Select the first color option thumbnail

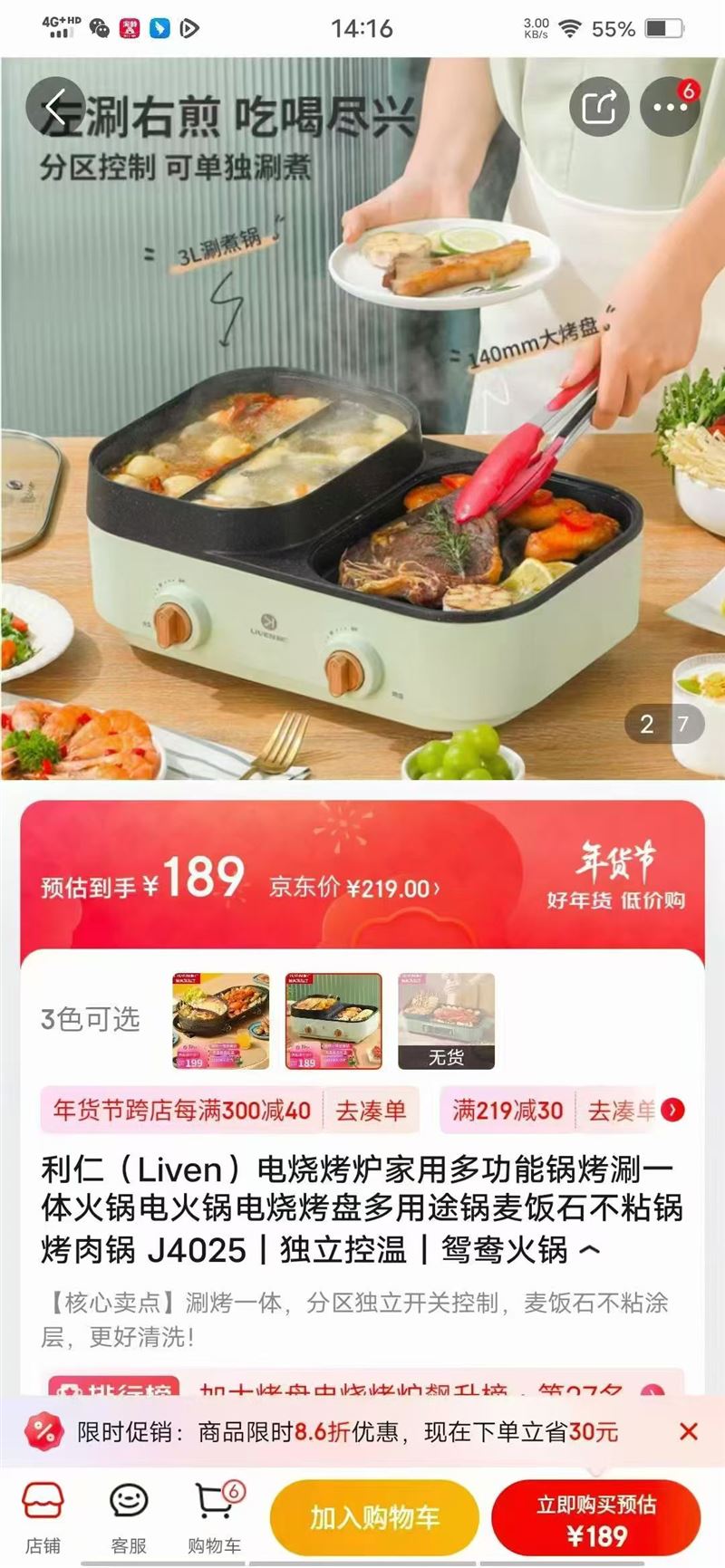click(x=221, y=1021)
